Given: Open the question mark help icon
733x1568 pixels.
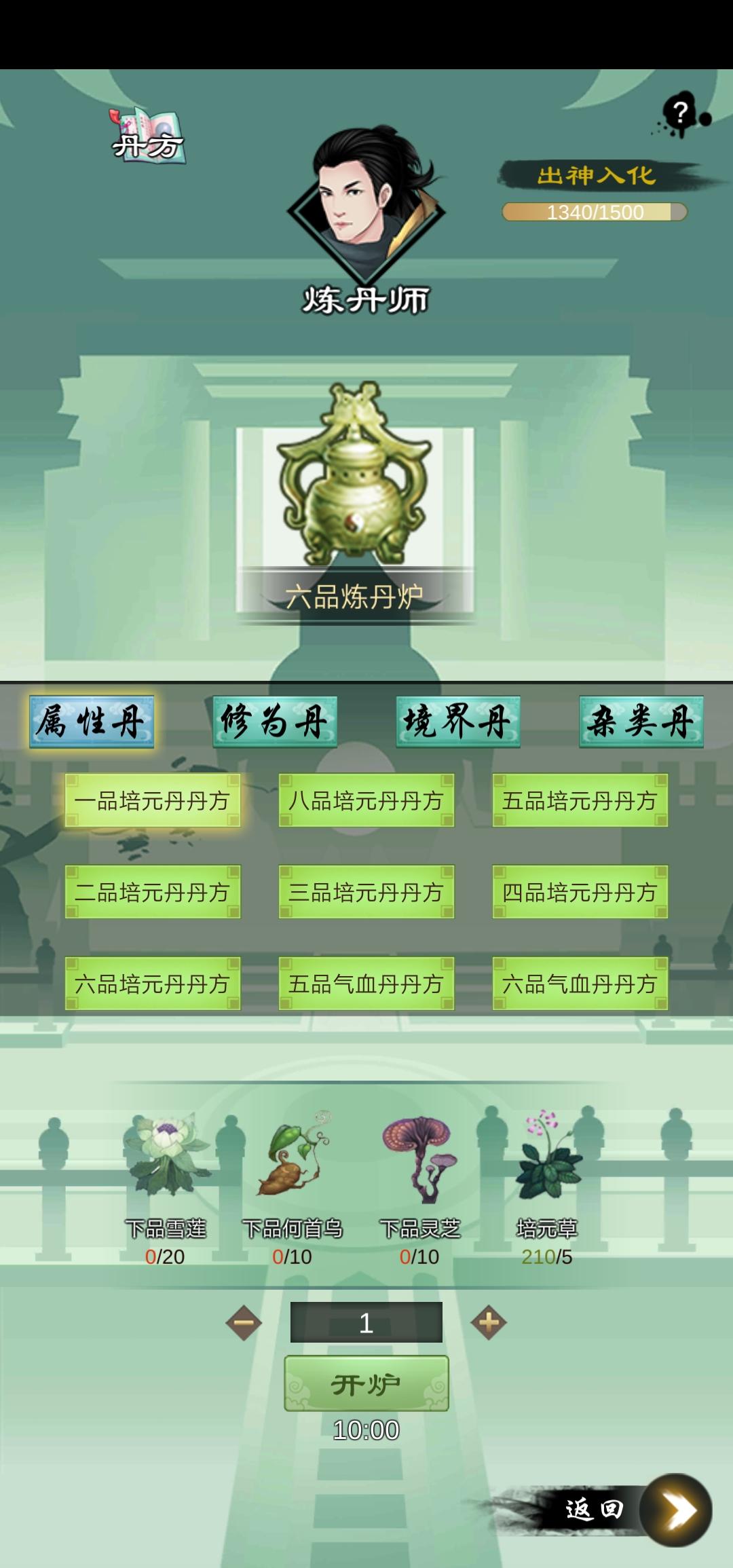Looking at the screenshot, I should pos(680,114).
